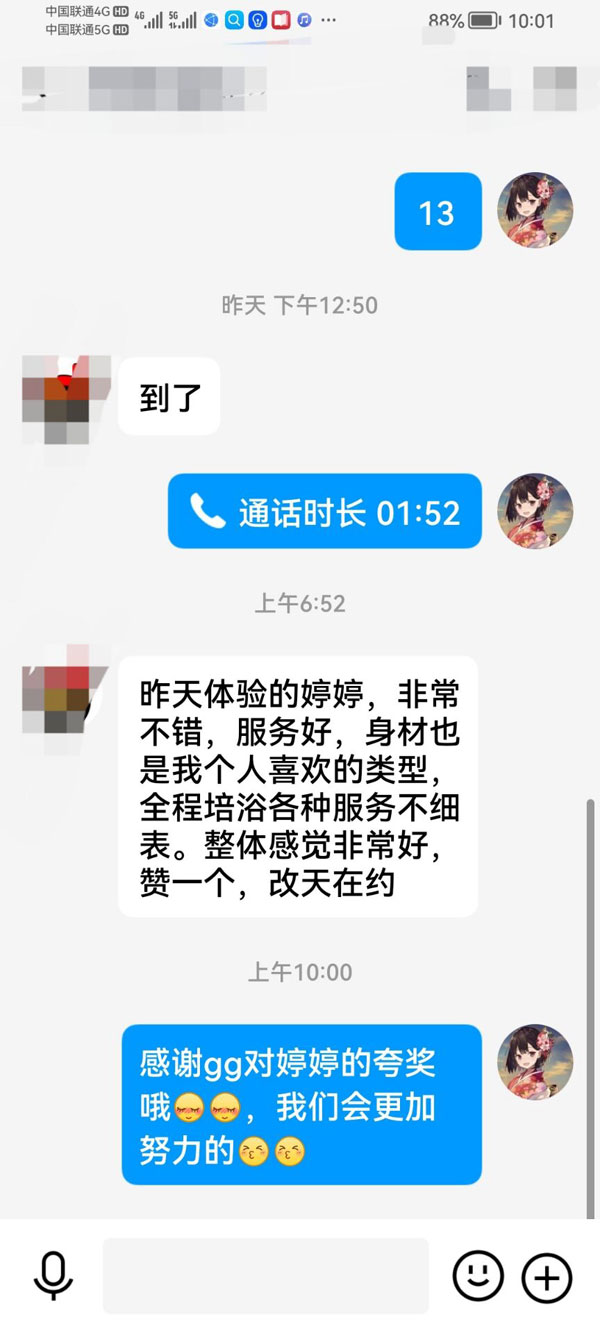The image size is (600, 1333).
Task: Focus the message text field
Action: pyautogui.click(x=265, y=1276)
